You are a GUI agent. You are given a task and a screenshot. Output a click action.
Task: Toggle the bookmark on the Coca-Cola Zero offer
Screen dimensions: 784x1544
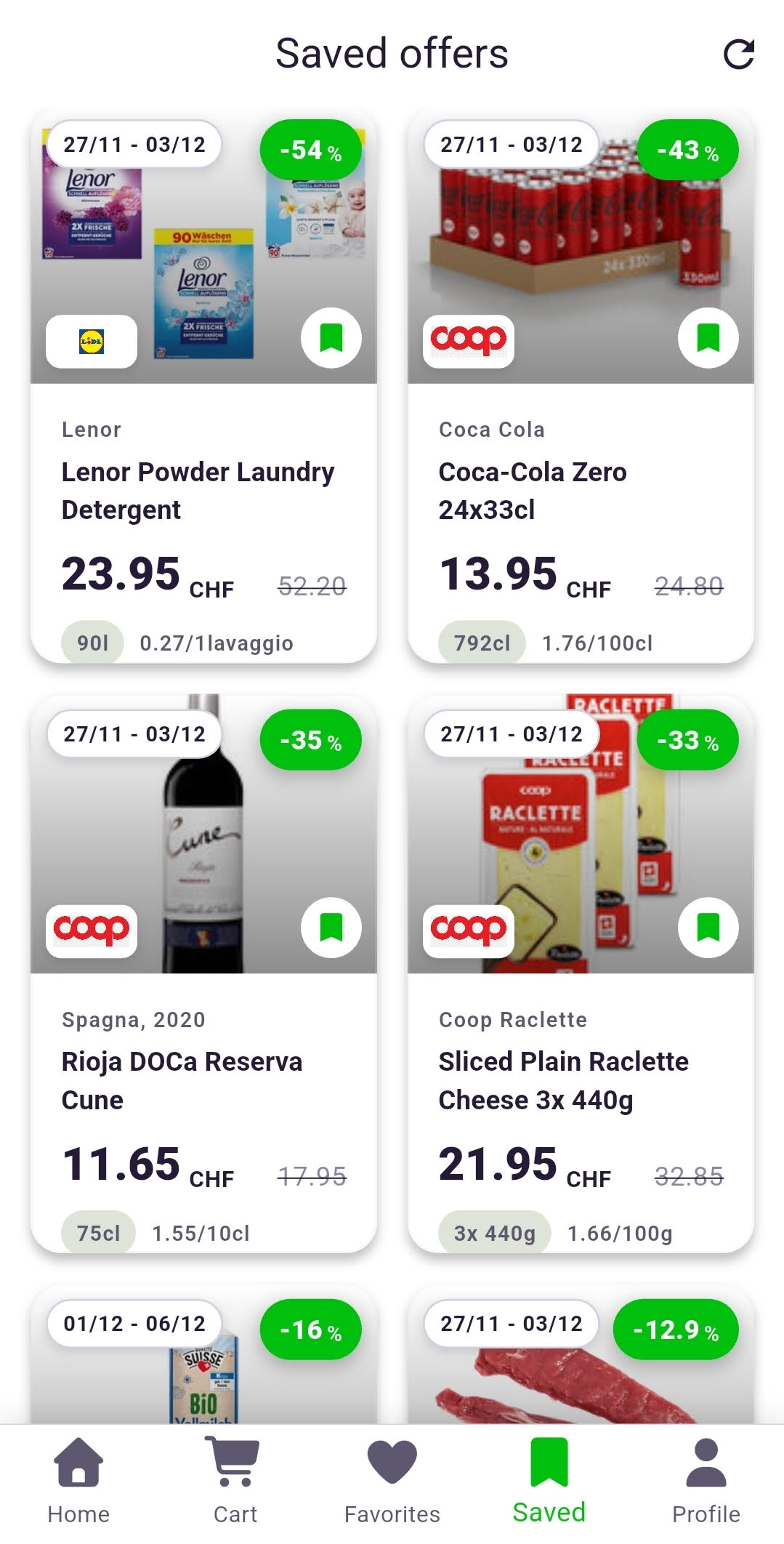coord(708,338)
